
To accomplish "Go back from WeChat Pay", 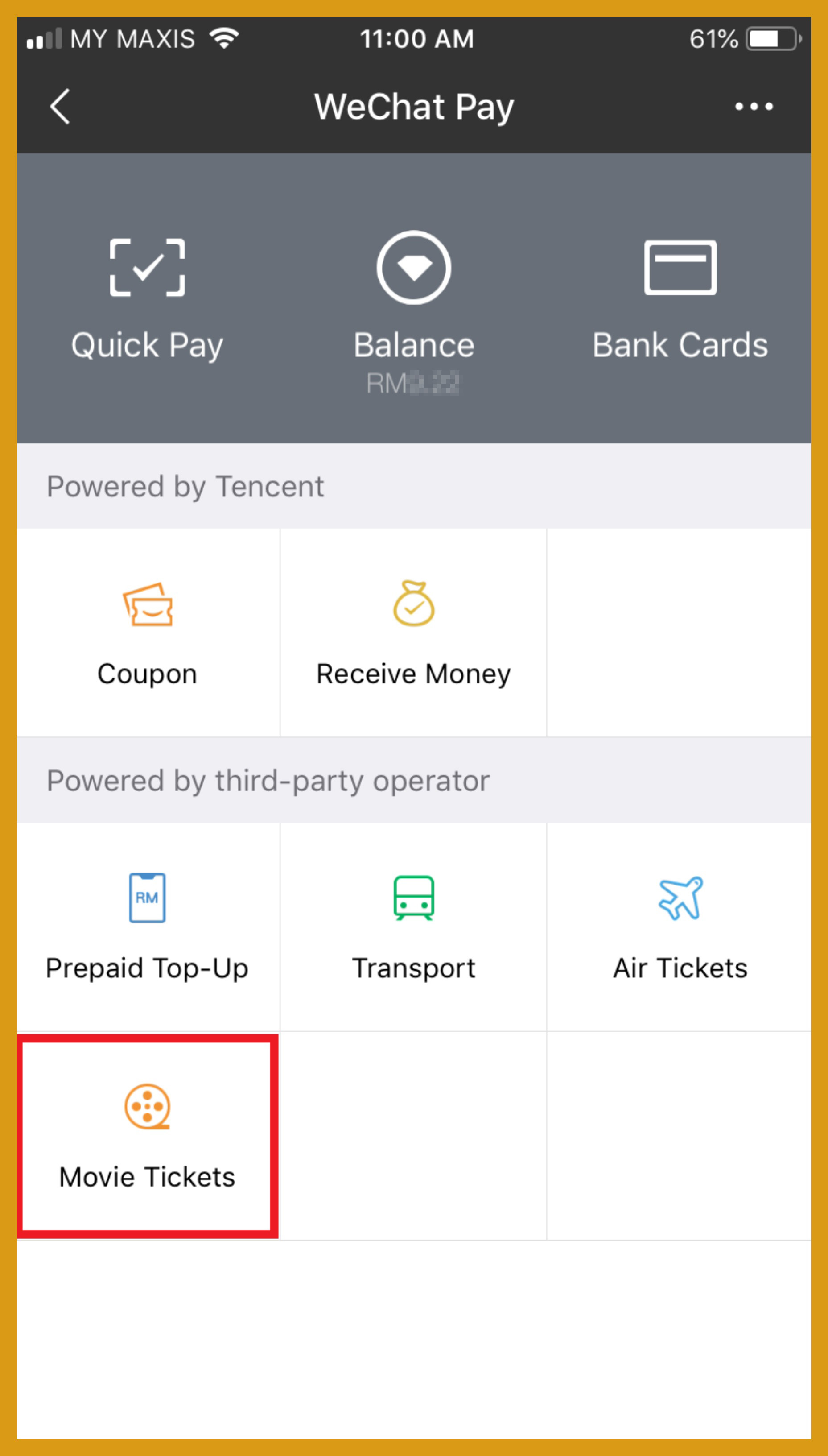I will pyautogui.click(x=60, y=106).
